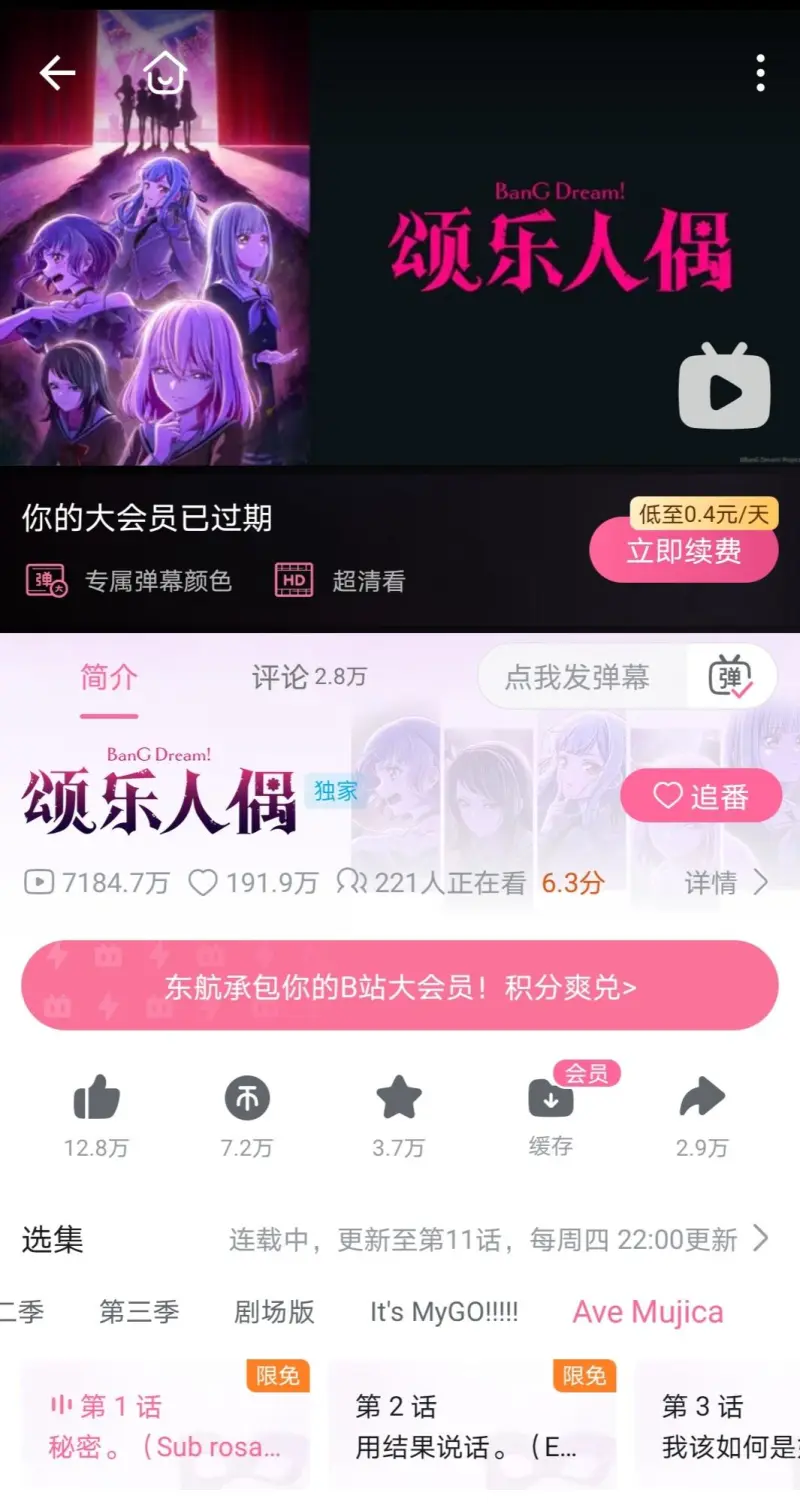Expand the 选集 episode list chevron

point(761,1240)
